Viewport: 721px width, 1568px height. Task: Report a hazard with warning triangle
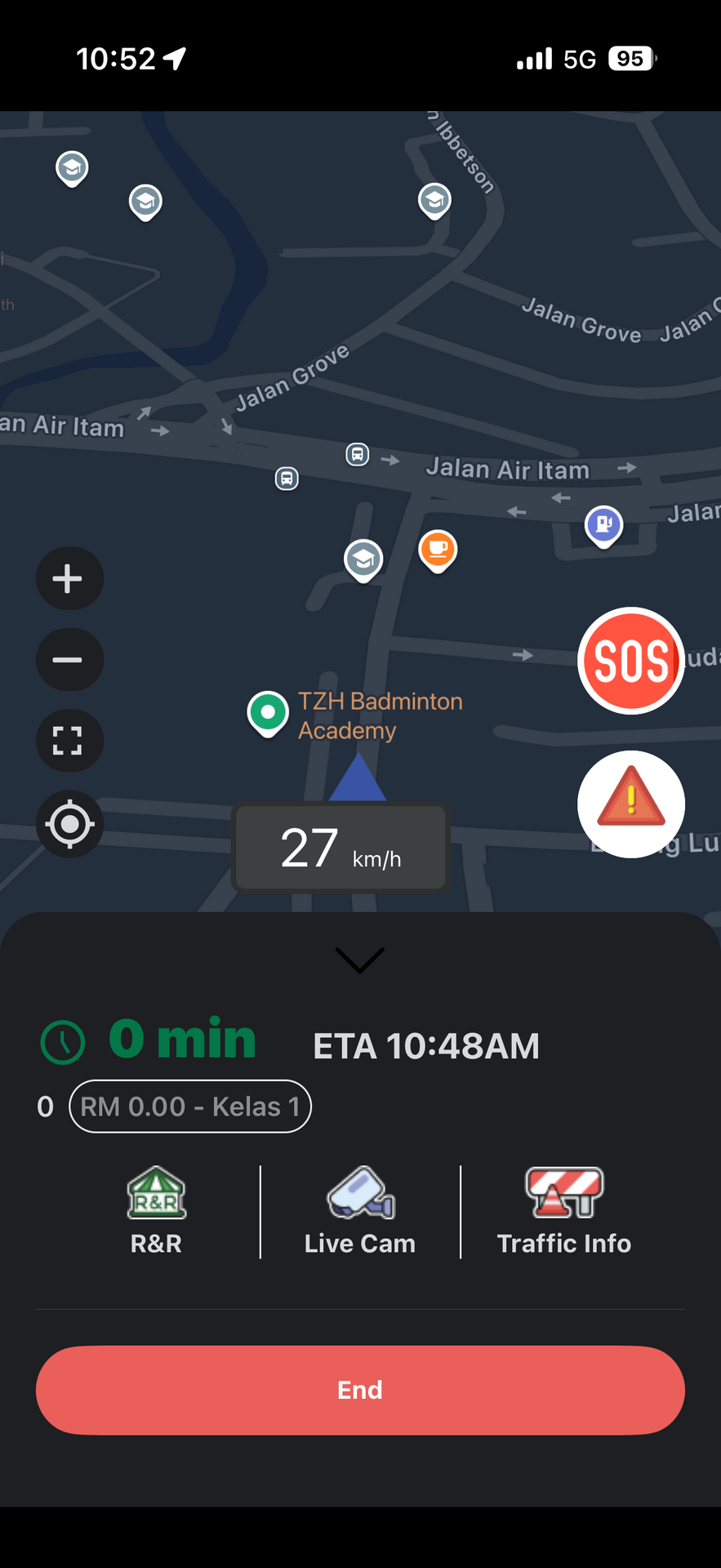631,804
